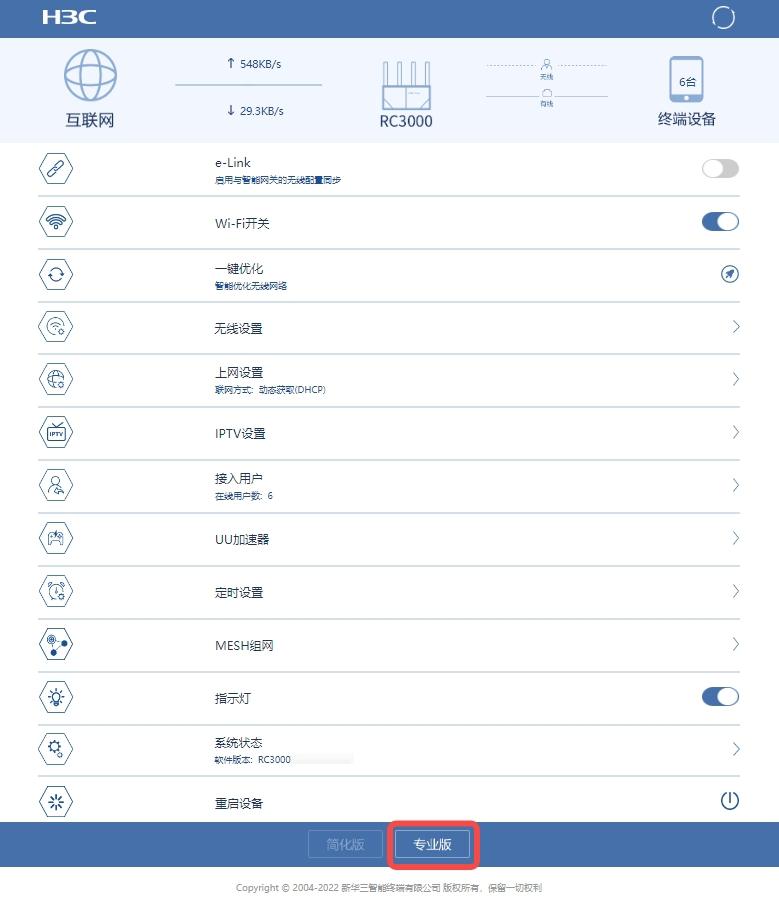The width and height of the screenshot is (779, 900).
Task: Tap the 重启设备 power icon
Action: (x=730, y=801)
